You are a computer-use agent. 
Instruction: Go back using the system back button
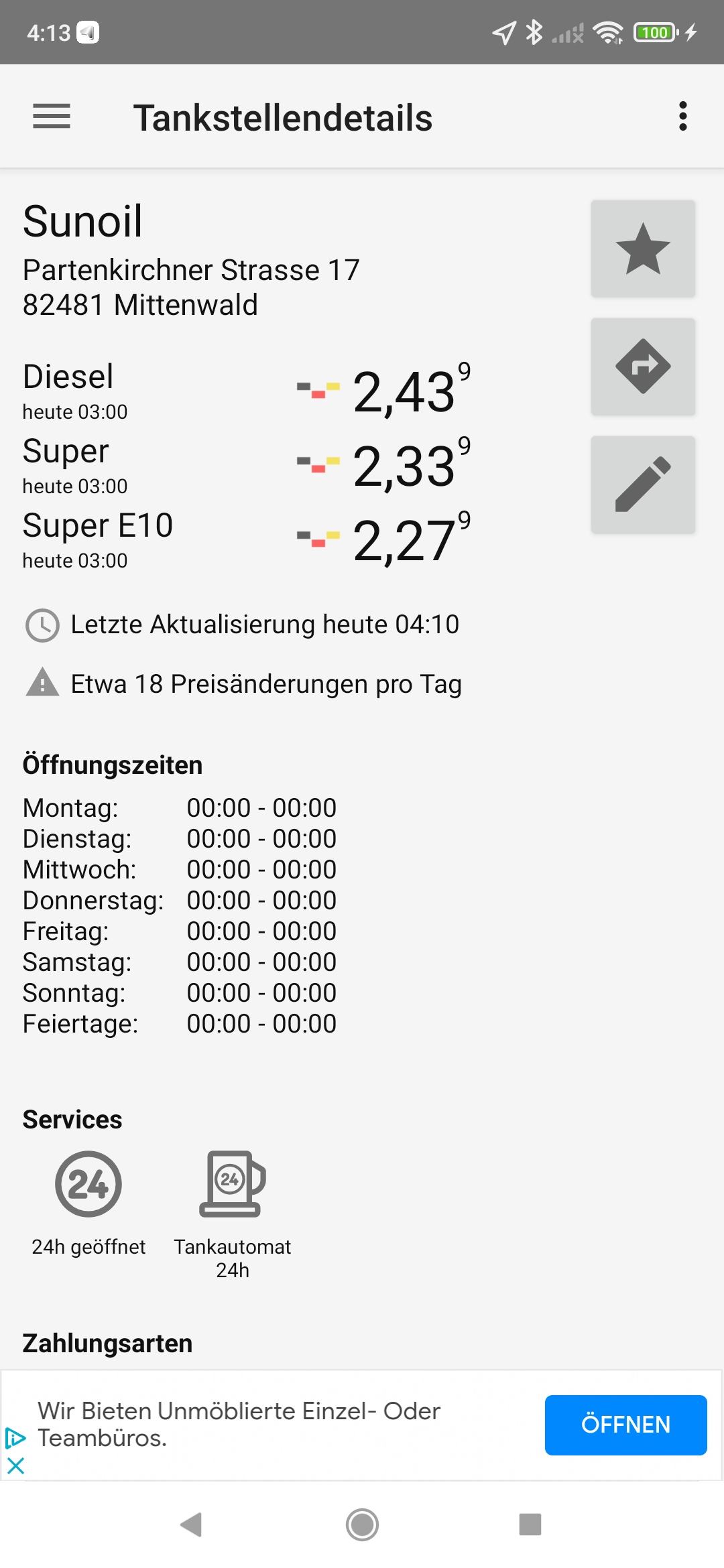(192, 1524)
